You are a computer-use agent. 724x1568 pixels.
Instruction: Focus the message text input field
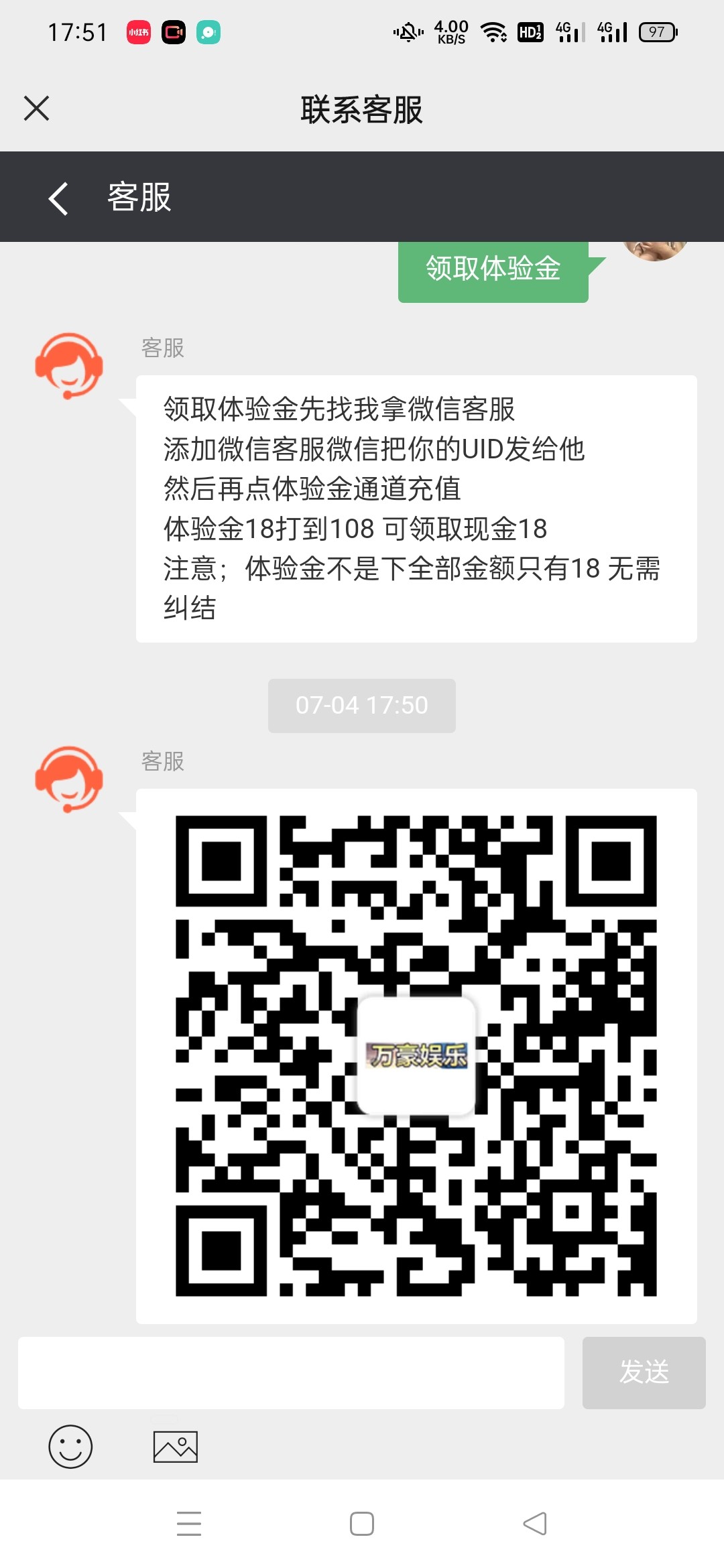point(290,1372)
